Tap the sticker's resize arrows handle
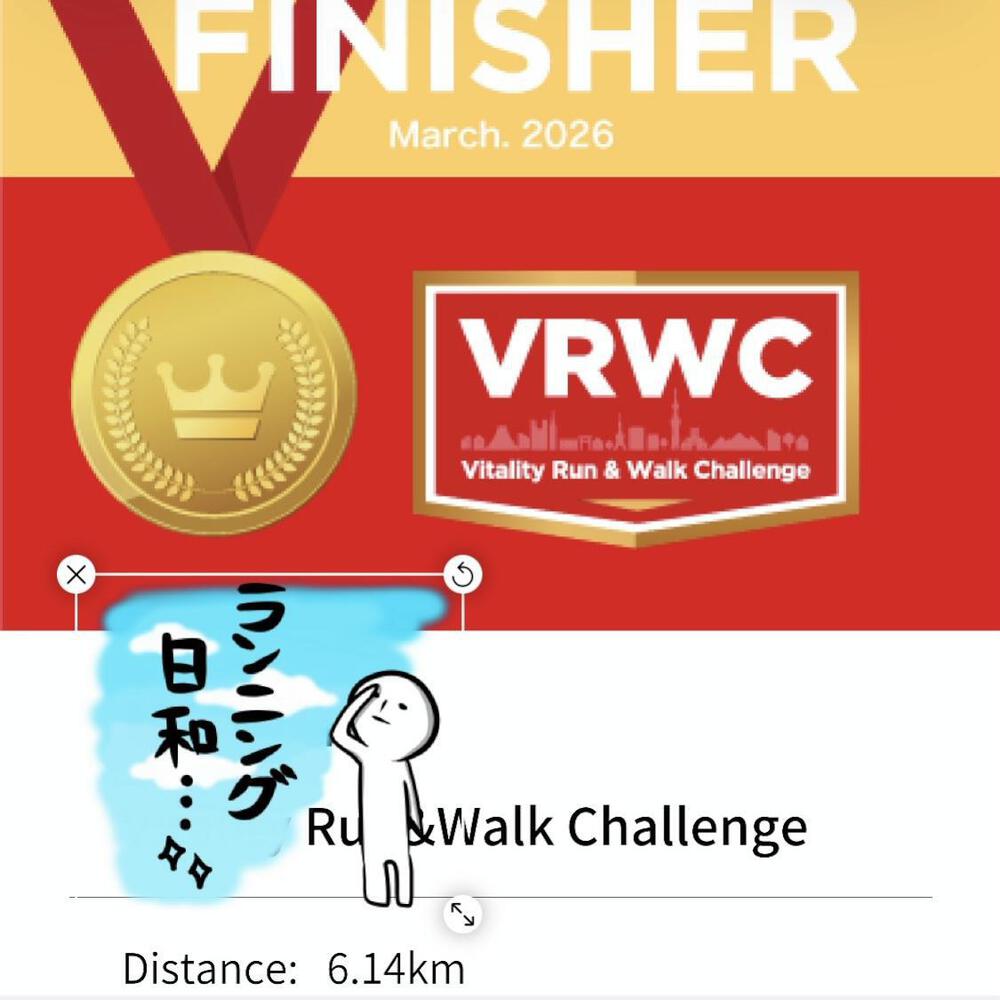The width and height of the screenshot is (1000, 1000). [462, 913]
